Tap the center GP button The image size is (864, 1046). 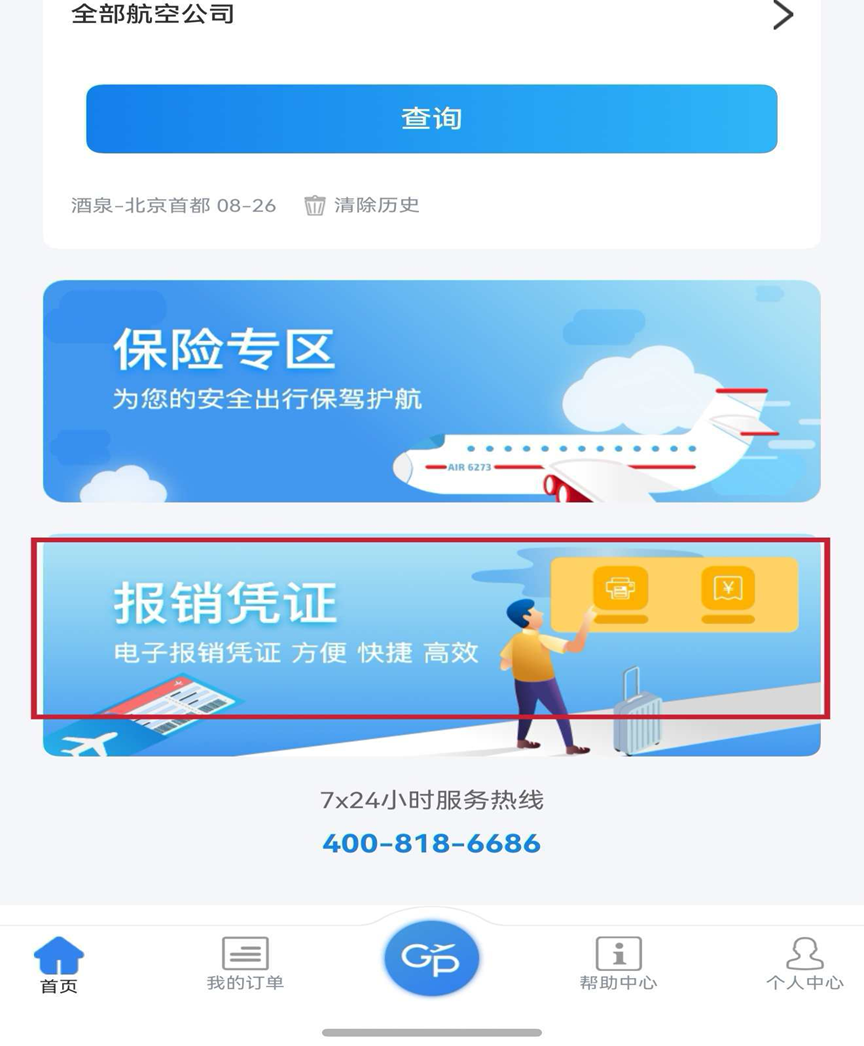(x=431, y=959)
